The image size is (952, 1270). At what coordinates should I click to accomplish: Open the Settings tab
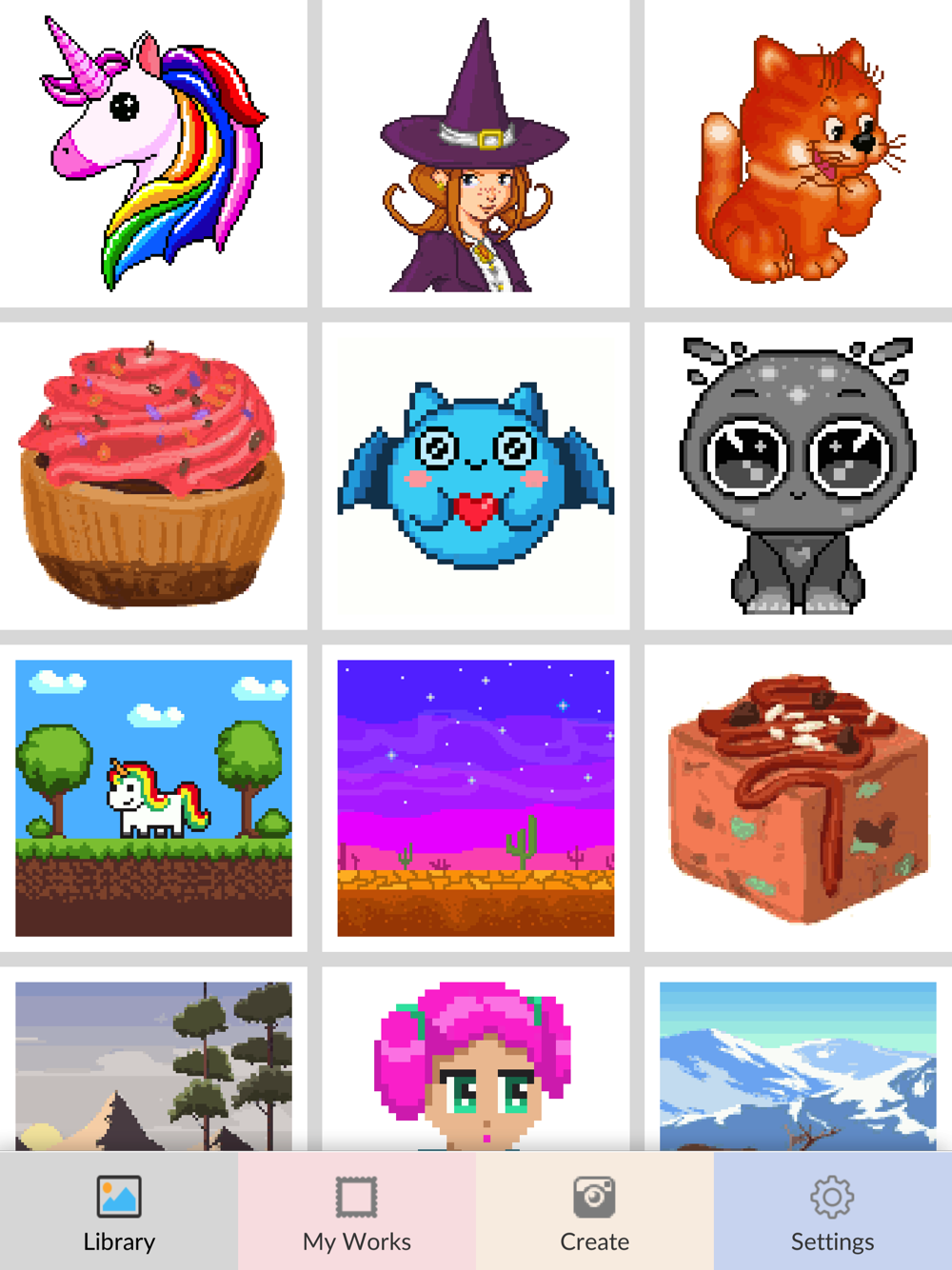833,1211
